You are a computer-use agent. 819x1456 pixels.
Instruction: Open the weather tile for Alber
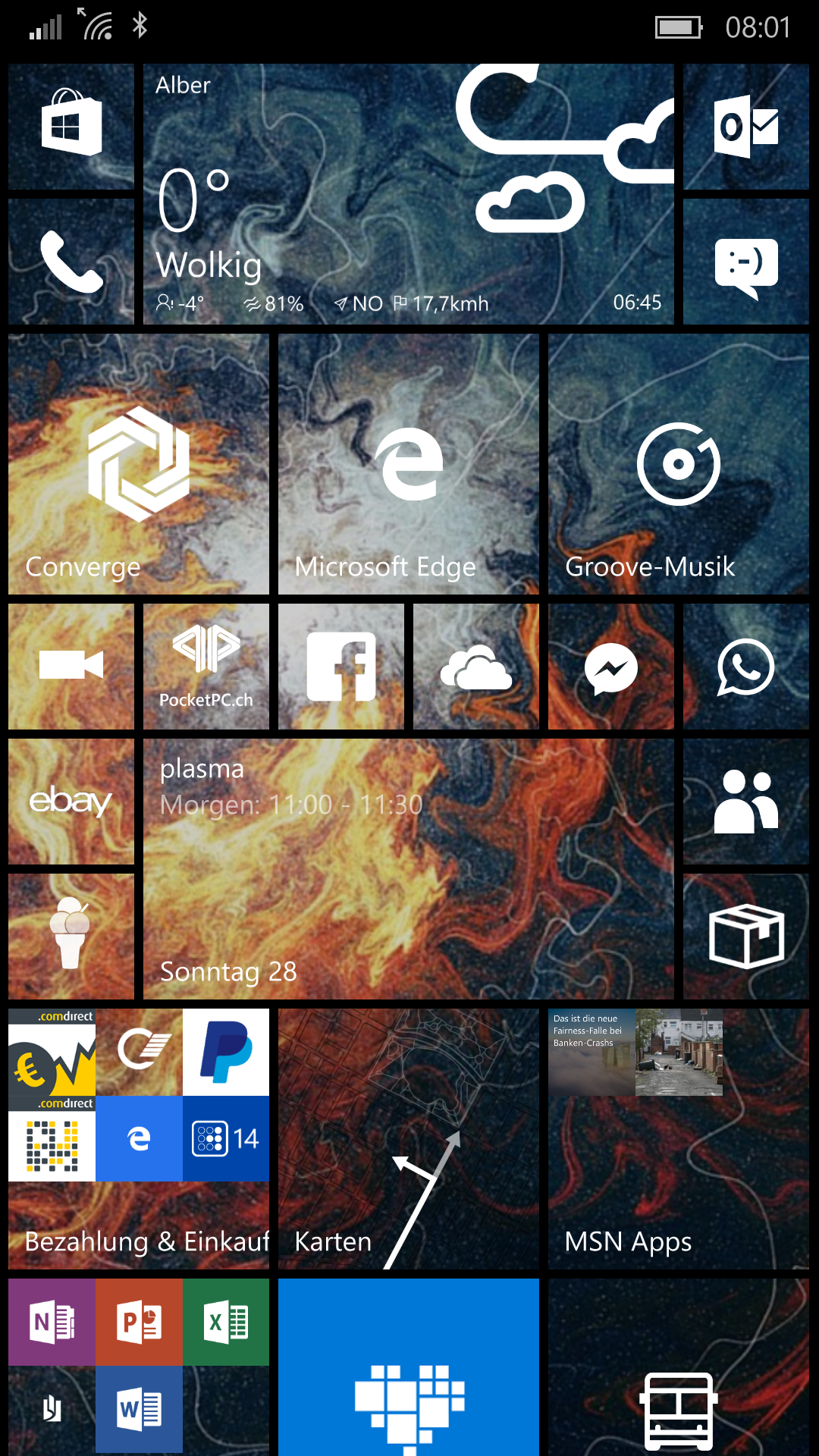coord(409,194)
